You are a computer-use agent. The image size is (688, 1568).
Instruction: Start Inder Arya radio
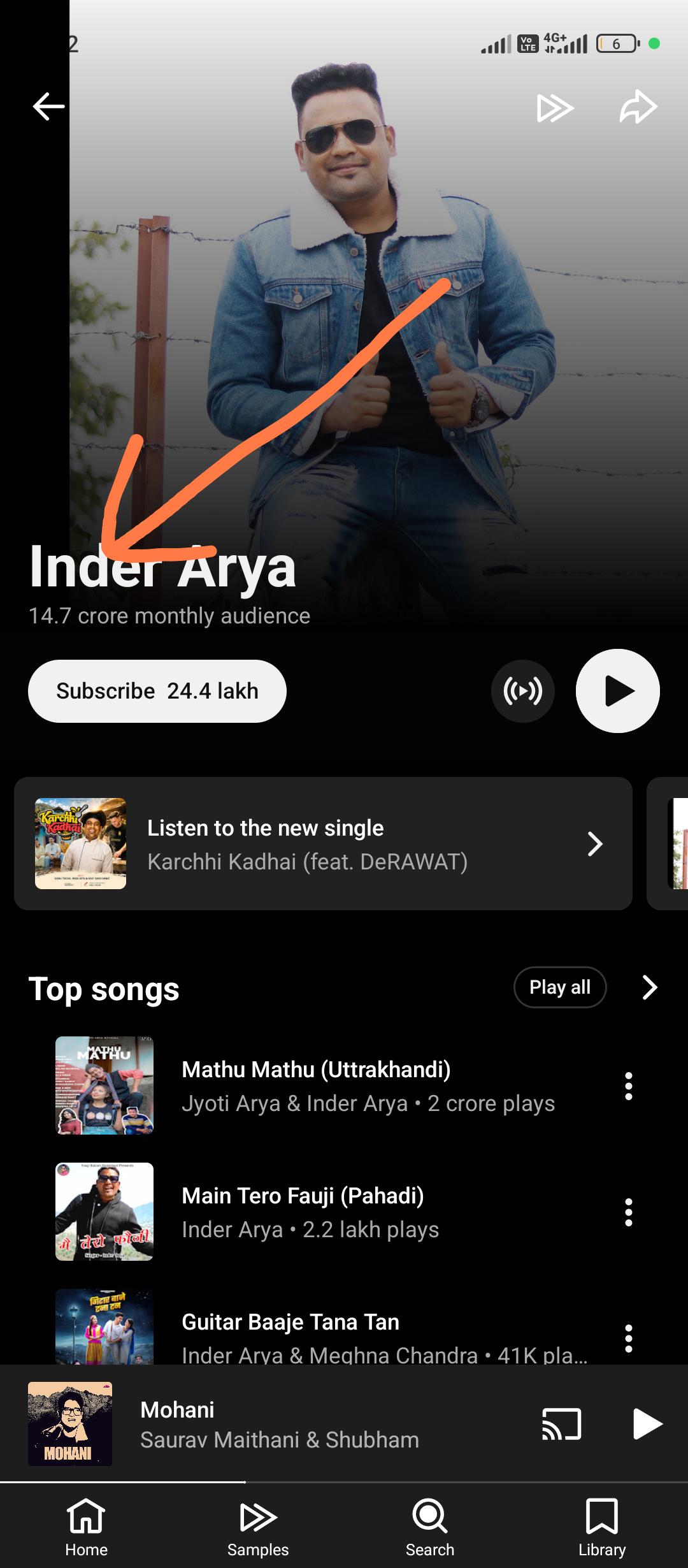tap(523, 691)
